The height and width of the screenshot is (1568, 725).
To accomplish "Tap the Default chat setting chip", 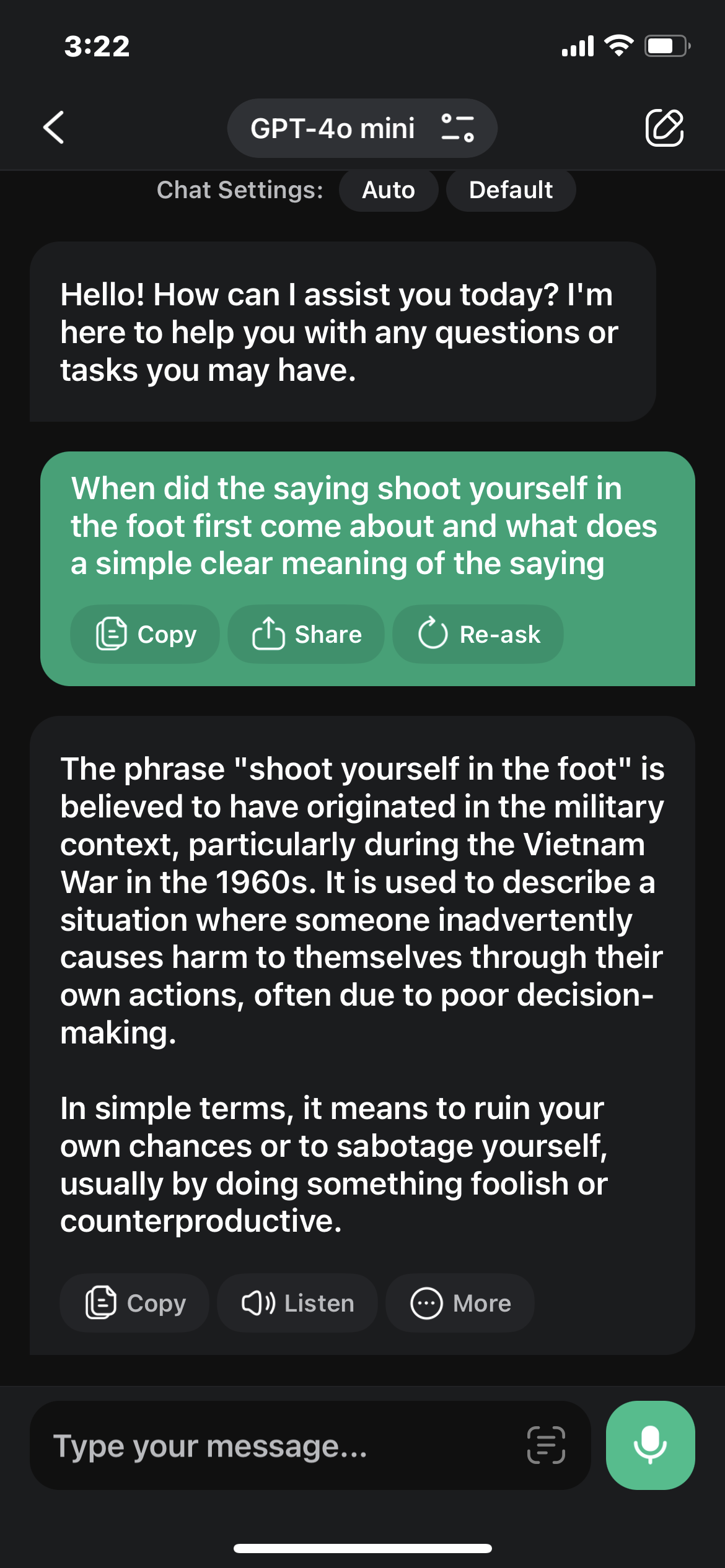I will tap(511, 190).
